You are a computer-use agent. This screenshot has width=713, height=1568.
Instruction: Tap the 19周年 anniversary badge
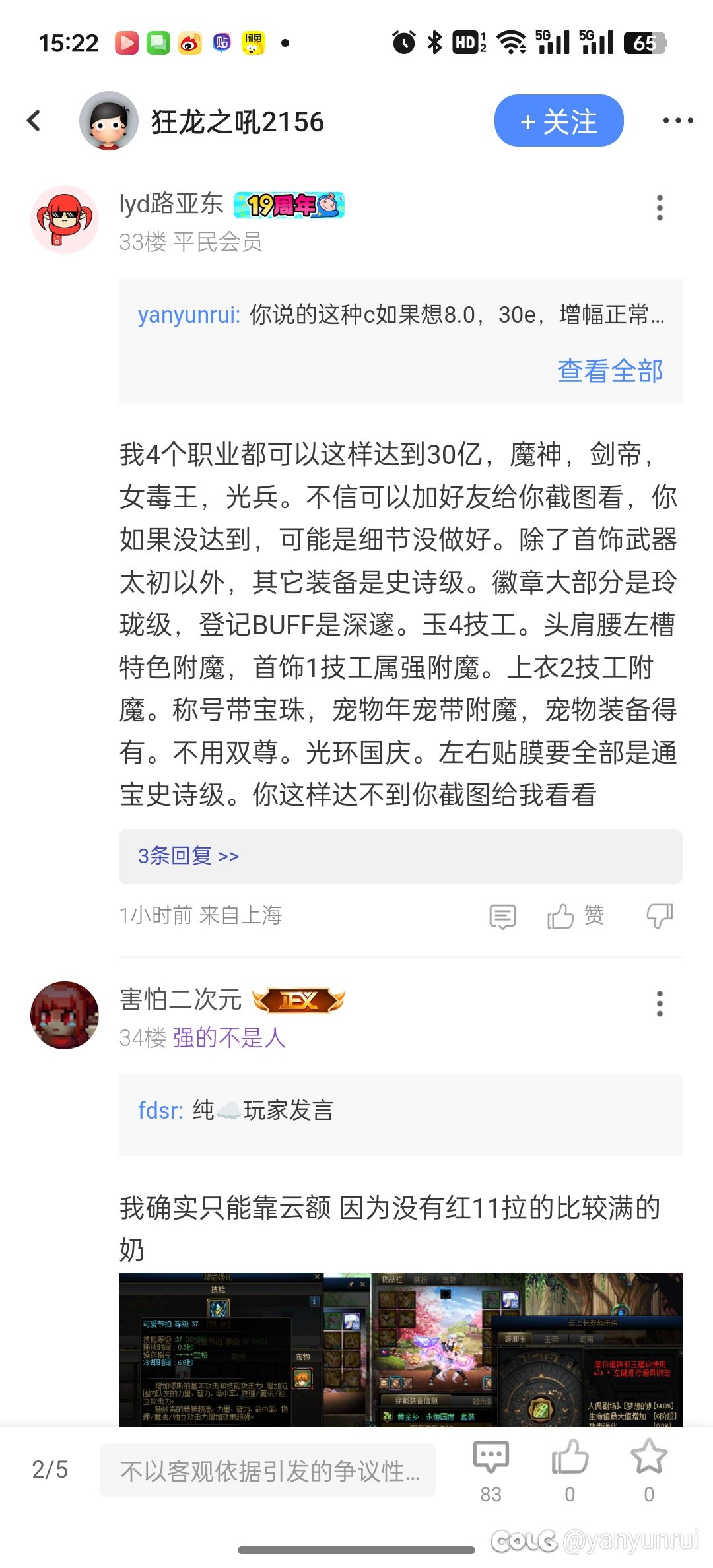[289, 205]
